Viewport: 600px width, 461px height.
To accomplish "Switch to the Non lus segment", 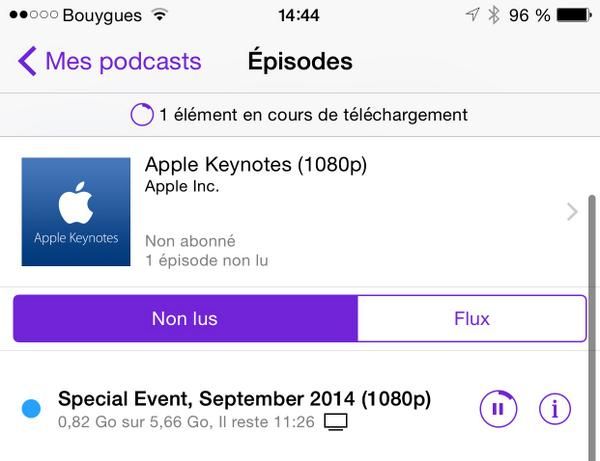I will tap(185, 319).
